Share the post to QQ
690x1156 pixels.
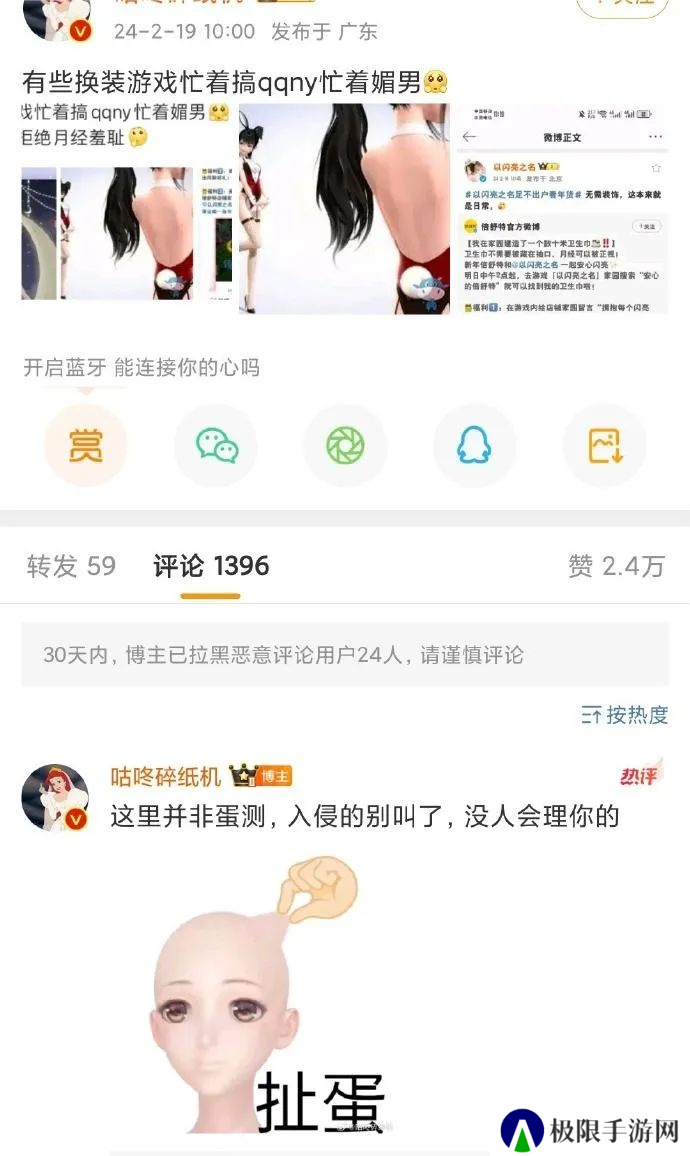tap(474, 446)
